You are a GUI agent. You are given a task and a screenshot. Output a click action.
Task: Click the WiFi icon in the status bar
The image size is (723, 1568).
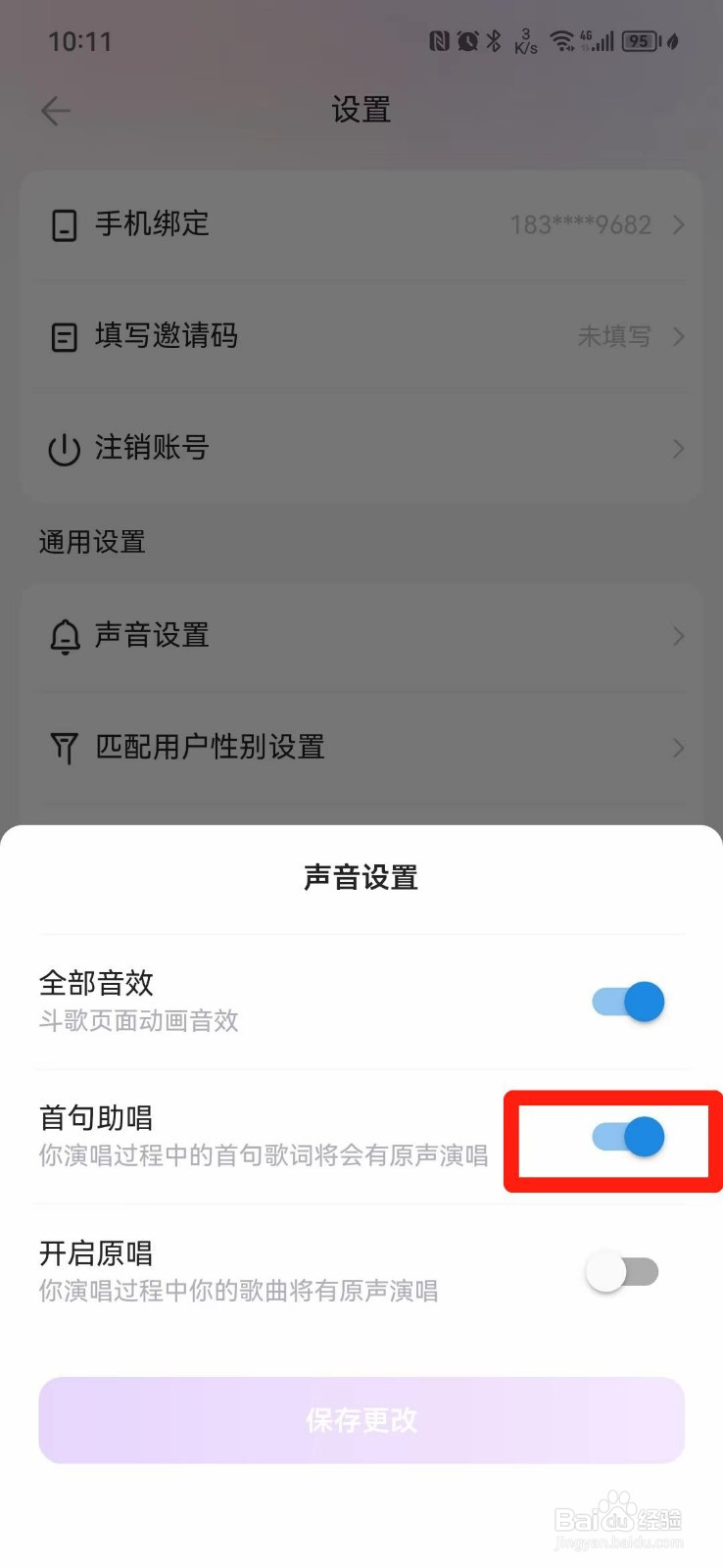(x=561, y=40)
